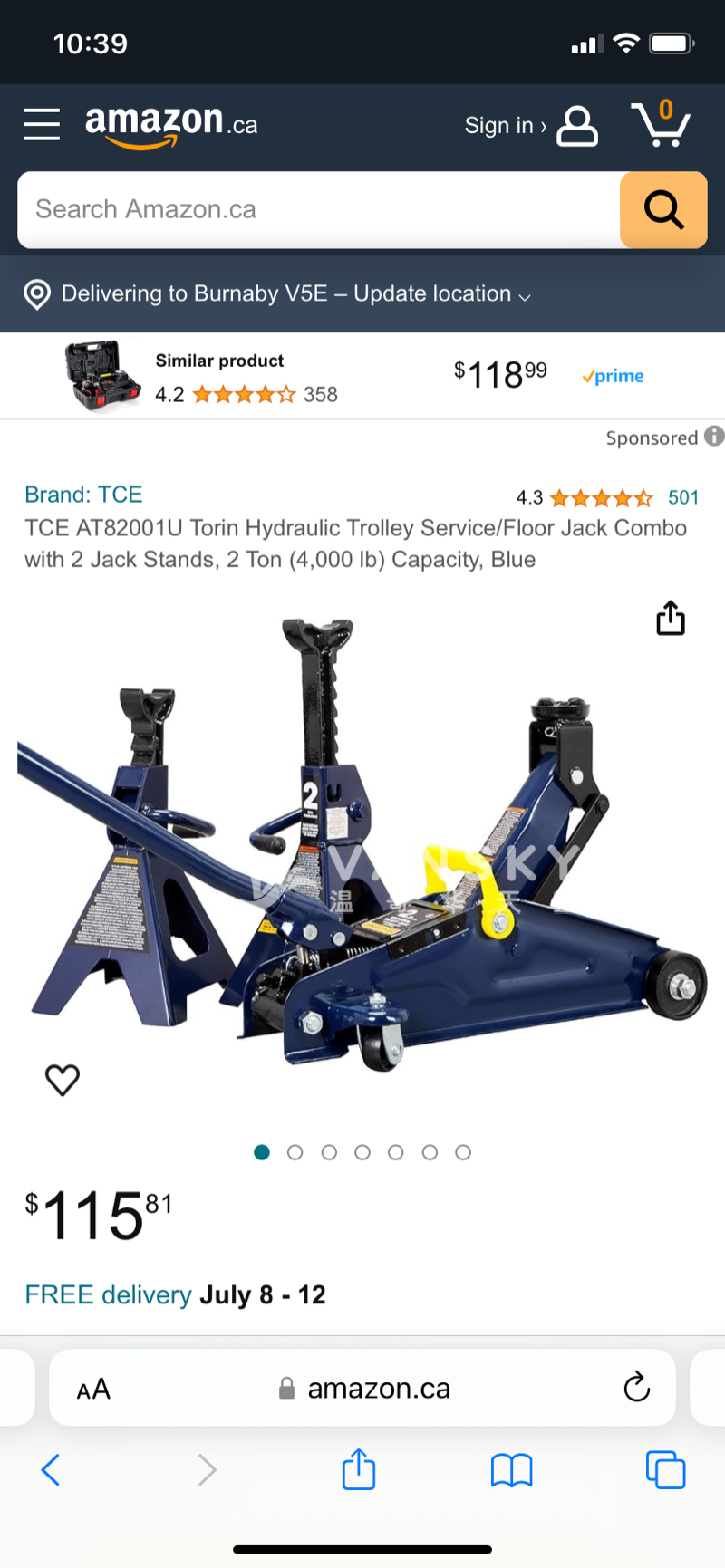The height and width of the screenshot is (1568, 725).
Task: Add jack combo to wish list heart
Action: [63, 1079]
